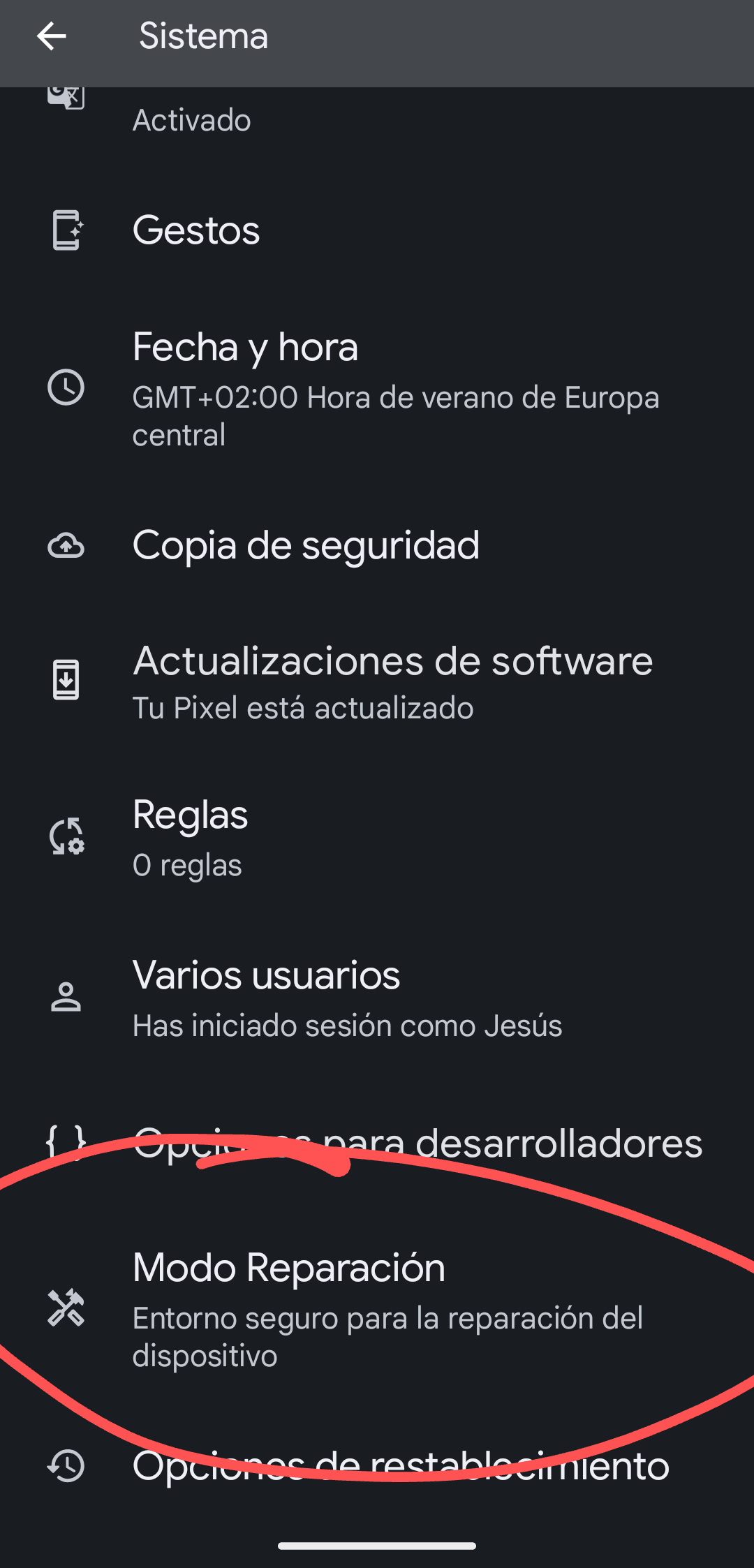Open Varios usuarios settings
The width and height of the screenshot is (754, 1568).
click(377, 997)
